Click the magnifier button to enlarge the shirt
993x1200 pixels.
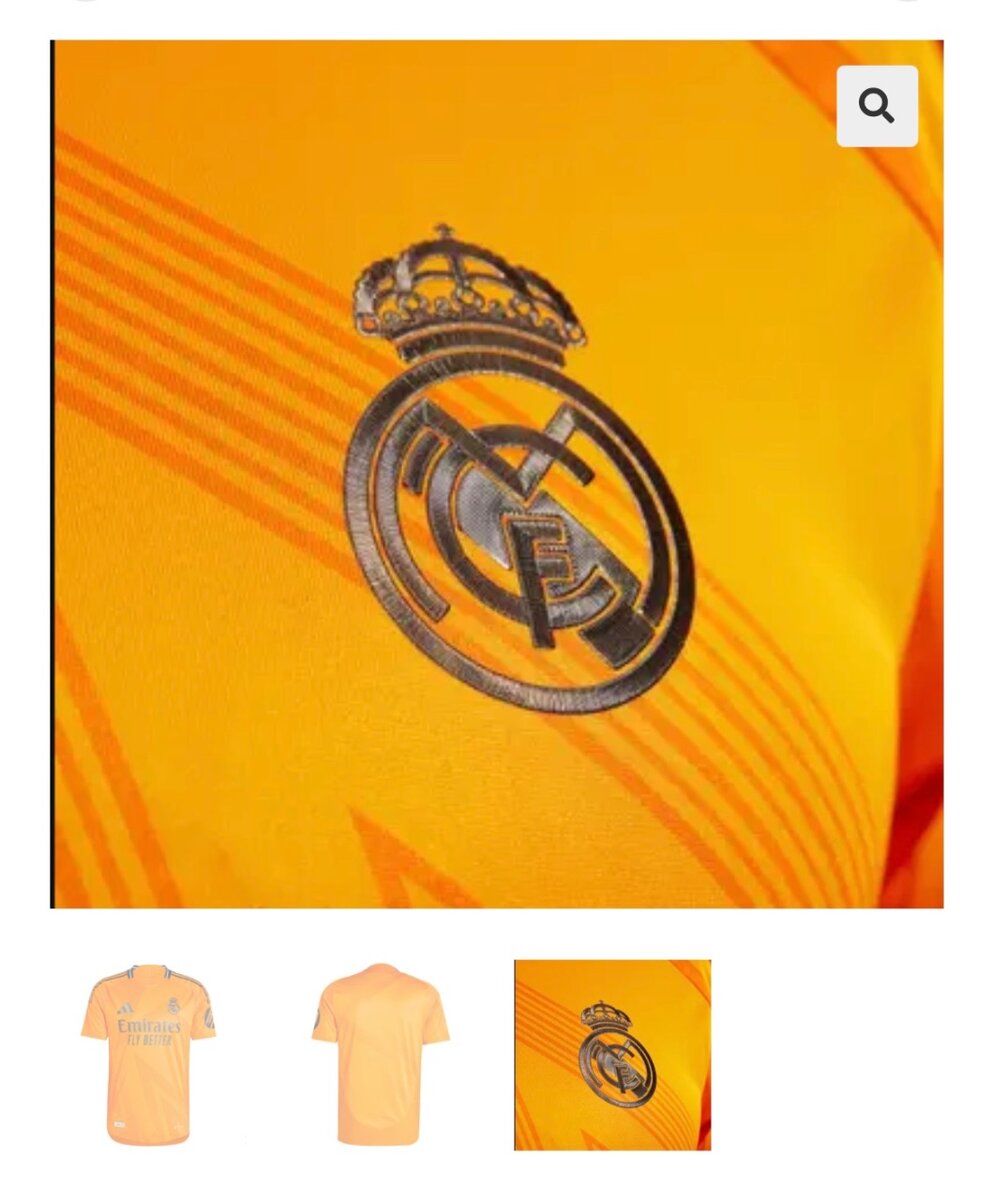(877, 106)
